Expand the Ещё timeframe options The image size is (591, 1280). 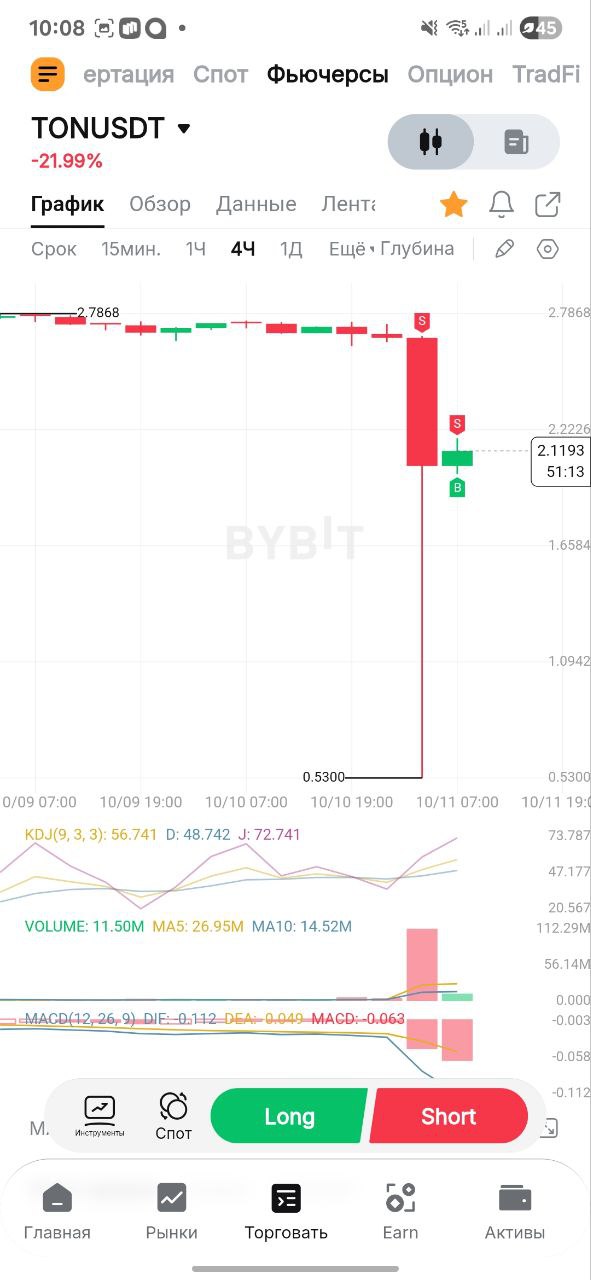pos(350,249)
